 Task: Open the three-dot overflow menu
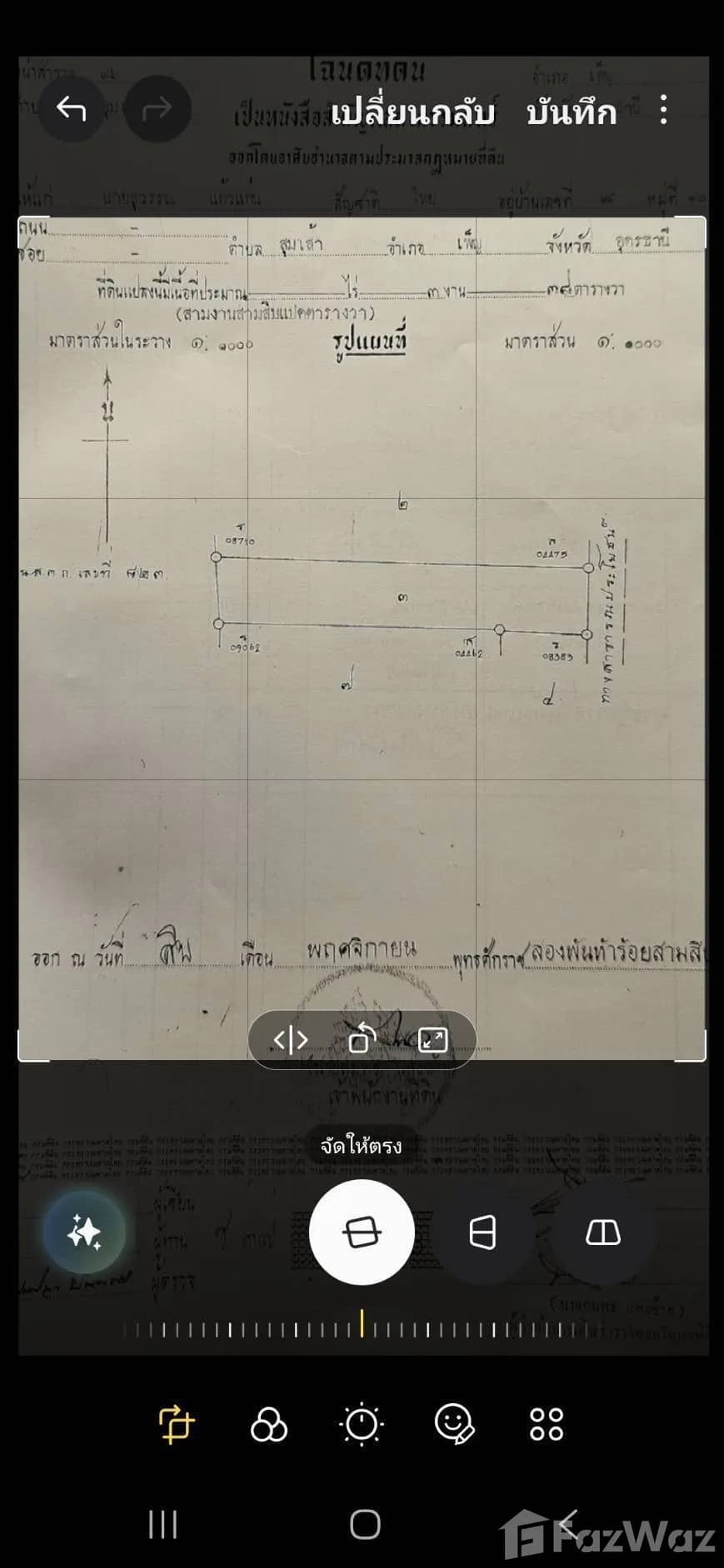(x=663, y=109)
